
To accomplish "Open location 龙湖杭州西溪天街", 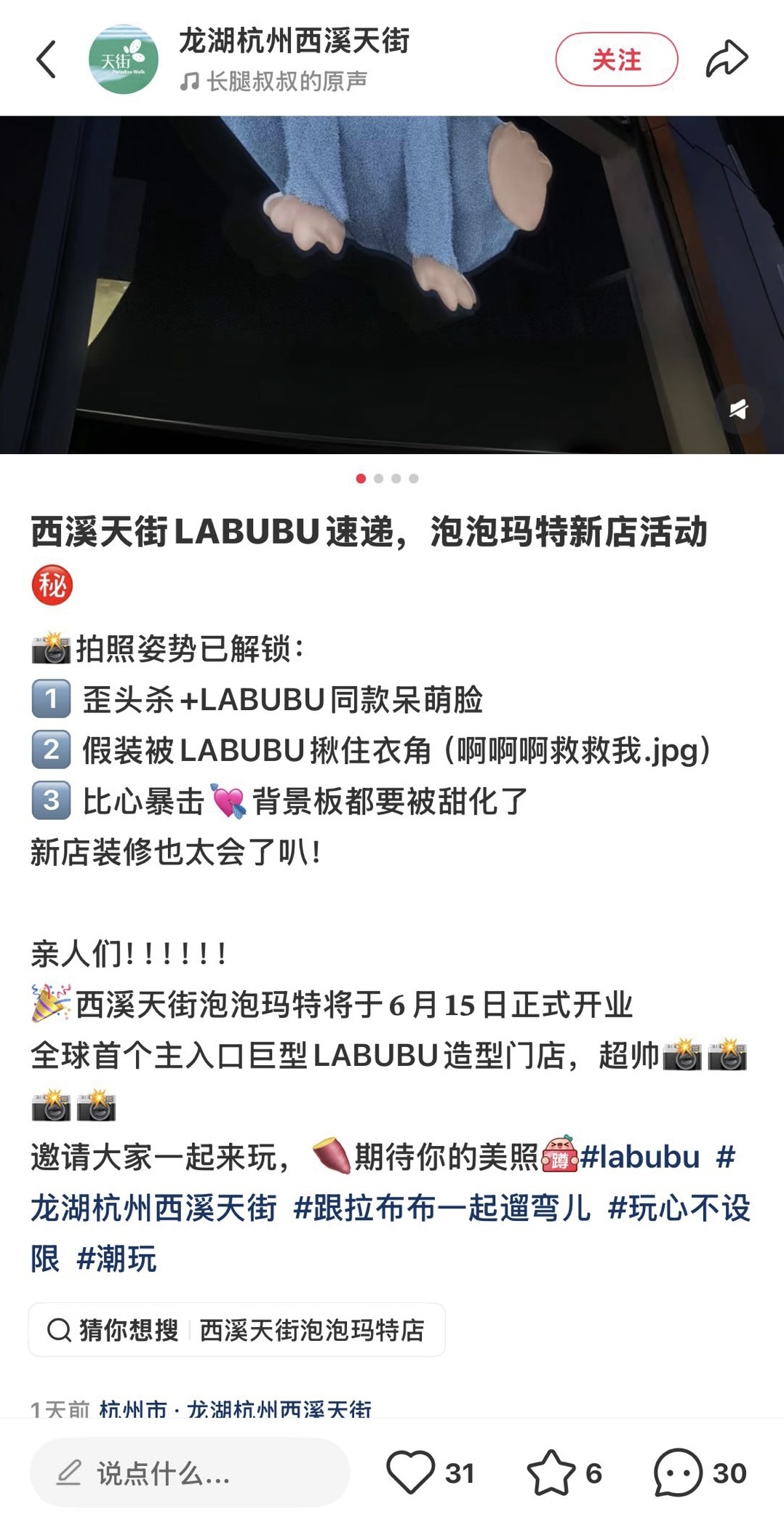I will tap(279, 1410).
